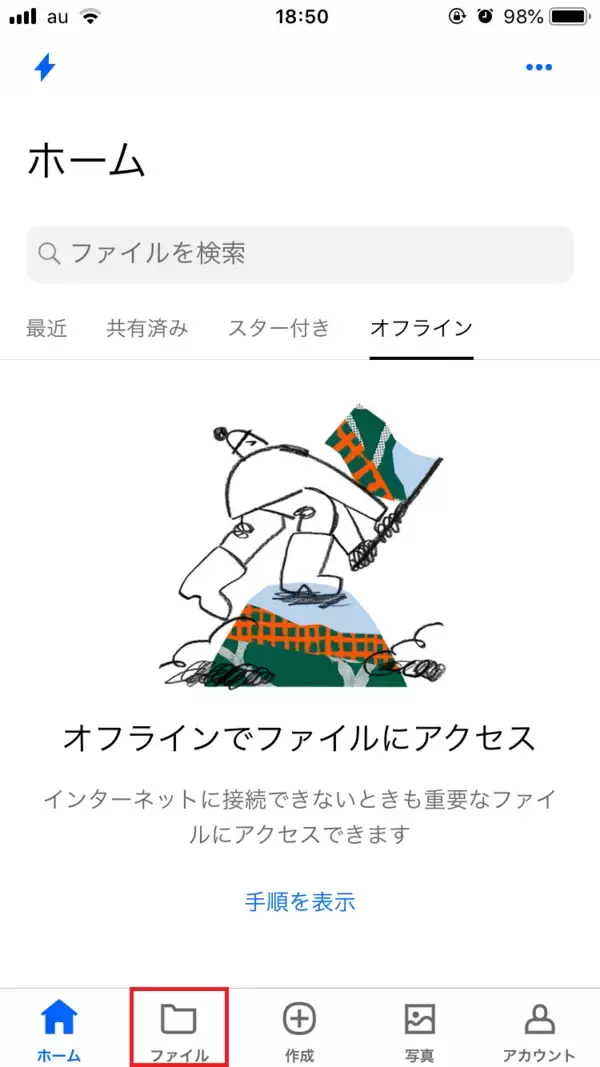
Task: Open the 写真 tab
Action: pos(419,1030)
